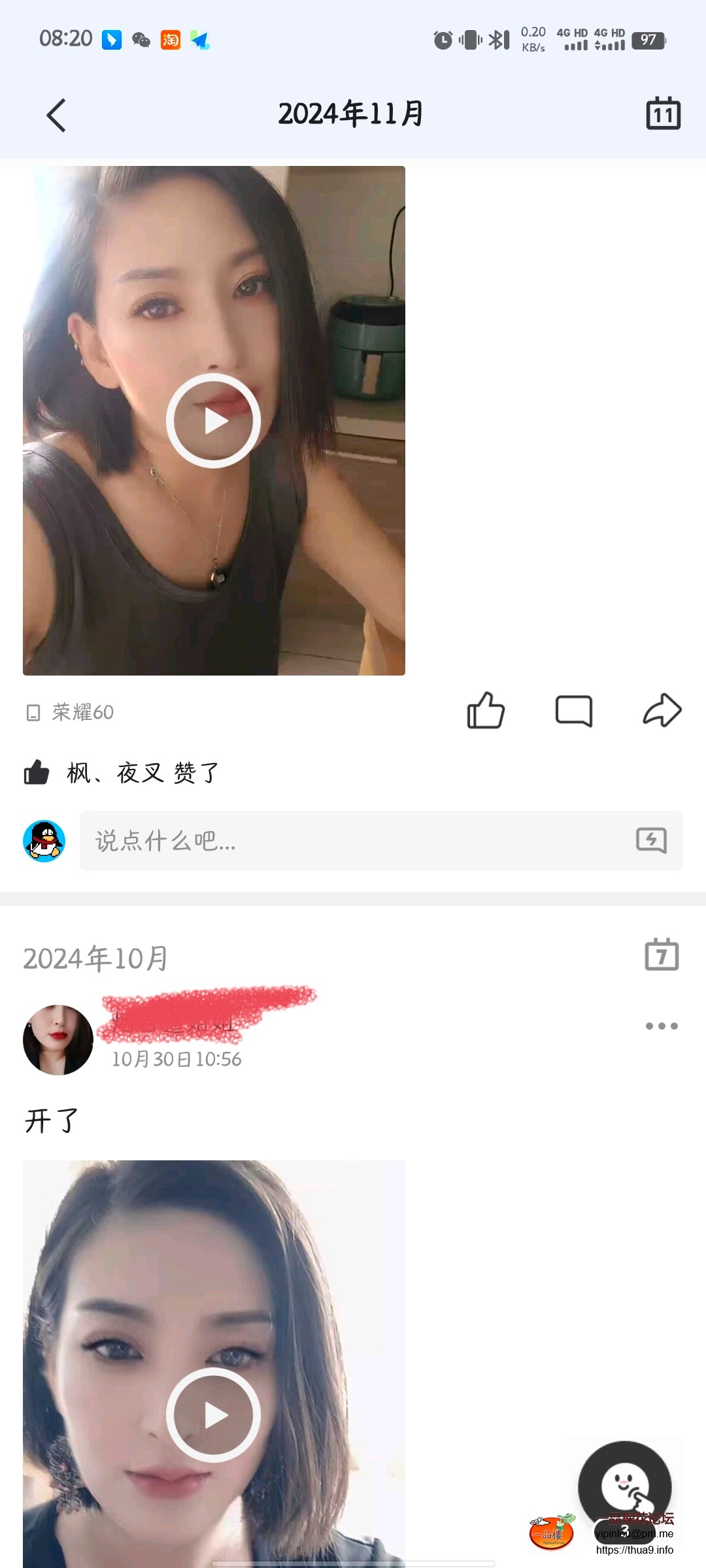Play the video in the 开了 post

(214, 1414)
